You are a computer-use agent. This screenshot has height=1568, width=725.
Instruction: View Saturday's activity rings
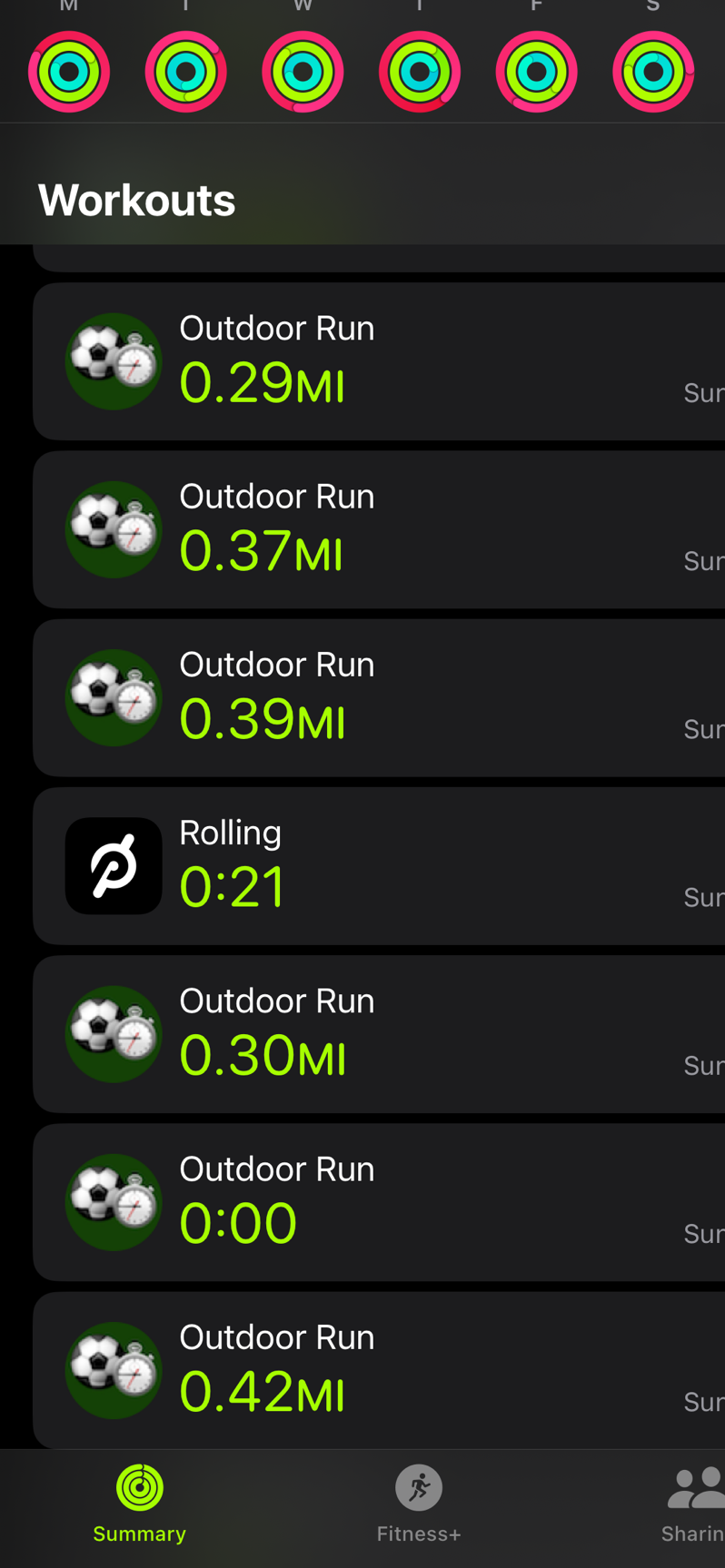pos(652,72)
